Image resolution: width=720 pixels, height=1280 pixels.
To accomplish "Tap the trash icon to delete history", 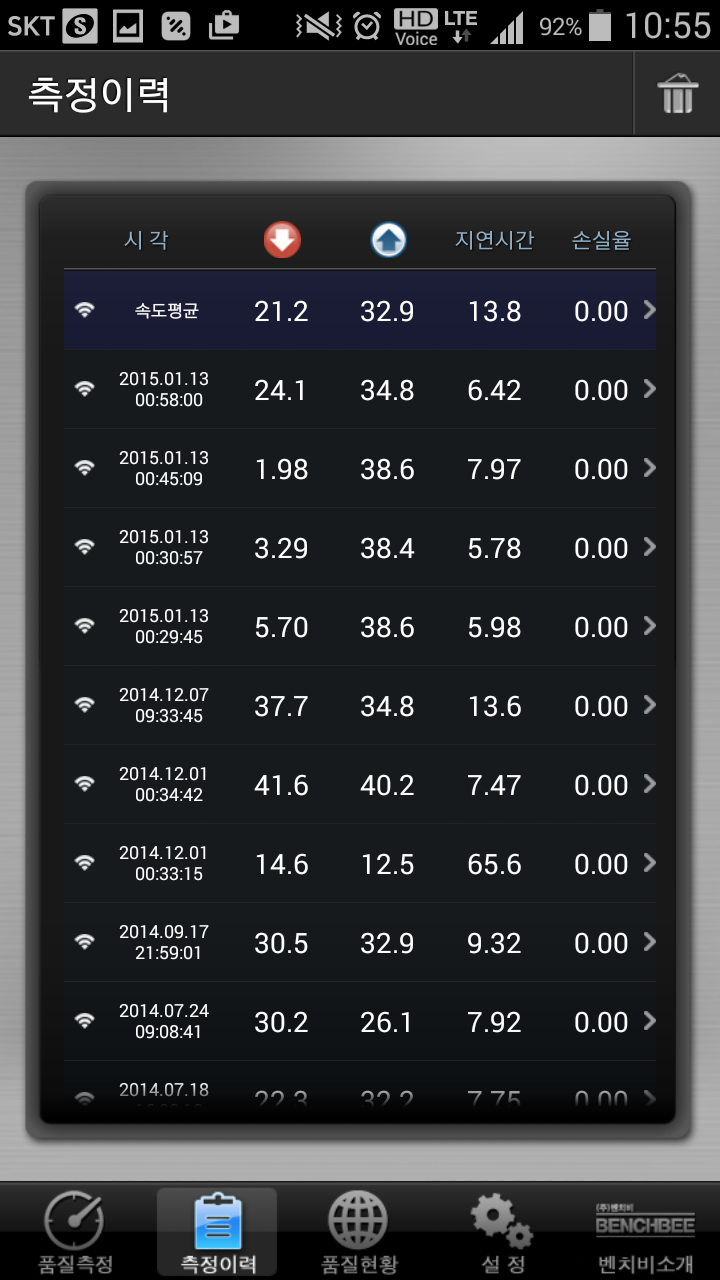I will pos(677,95).
